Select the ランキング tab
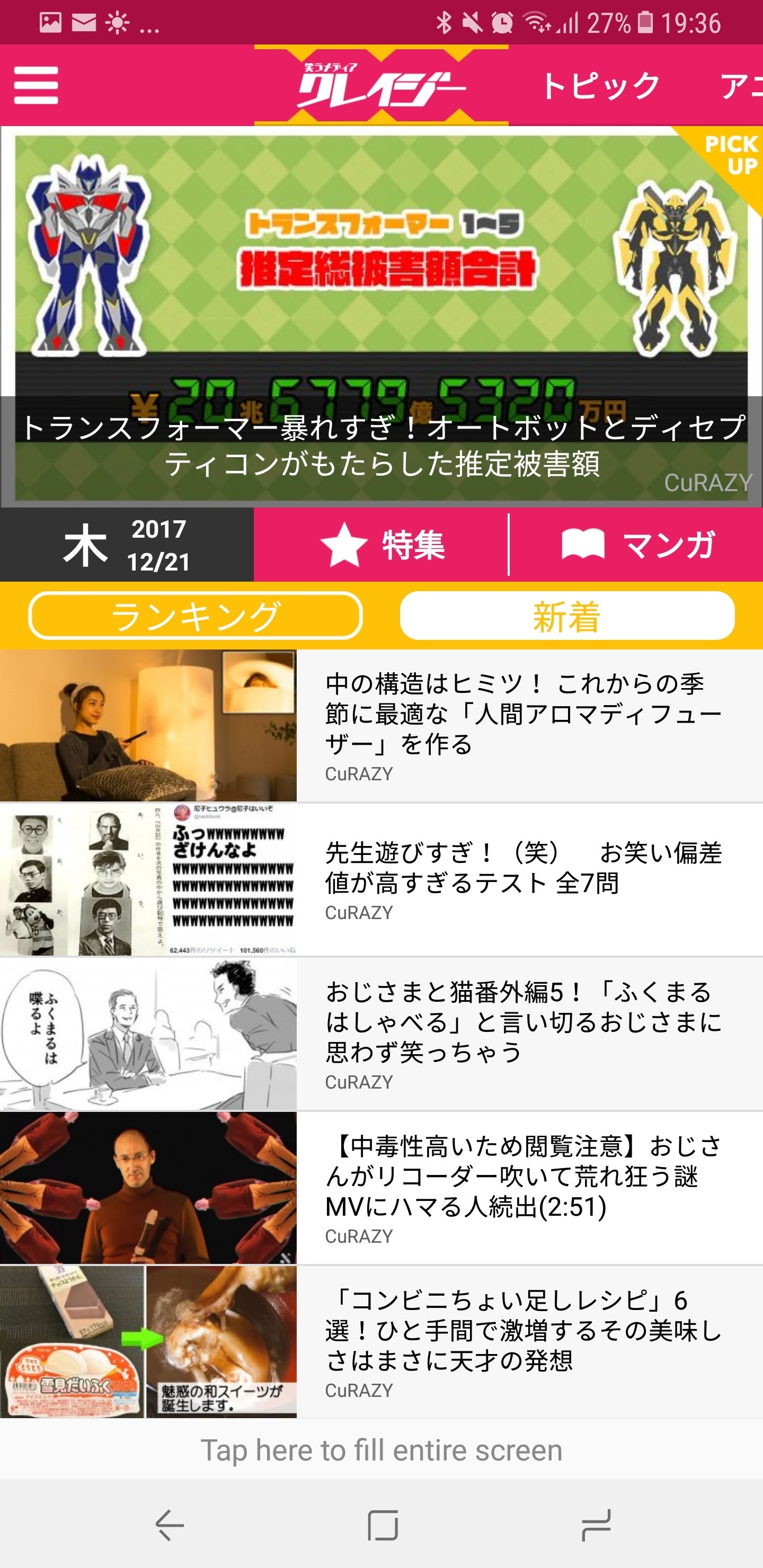 coord(196,616)
